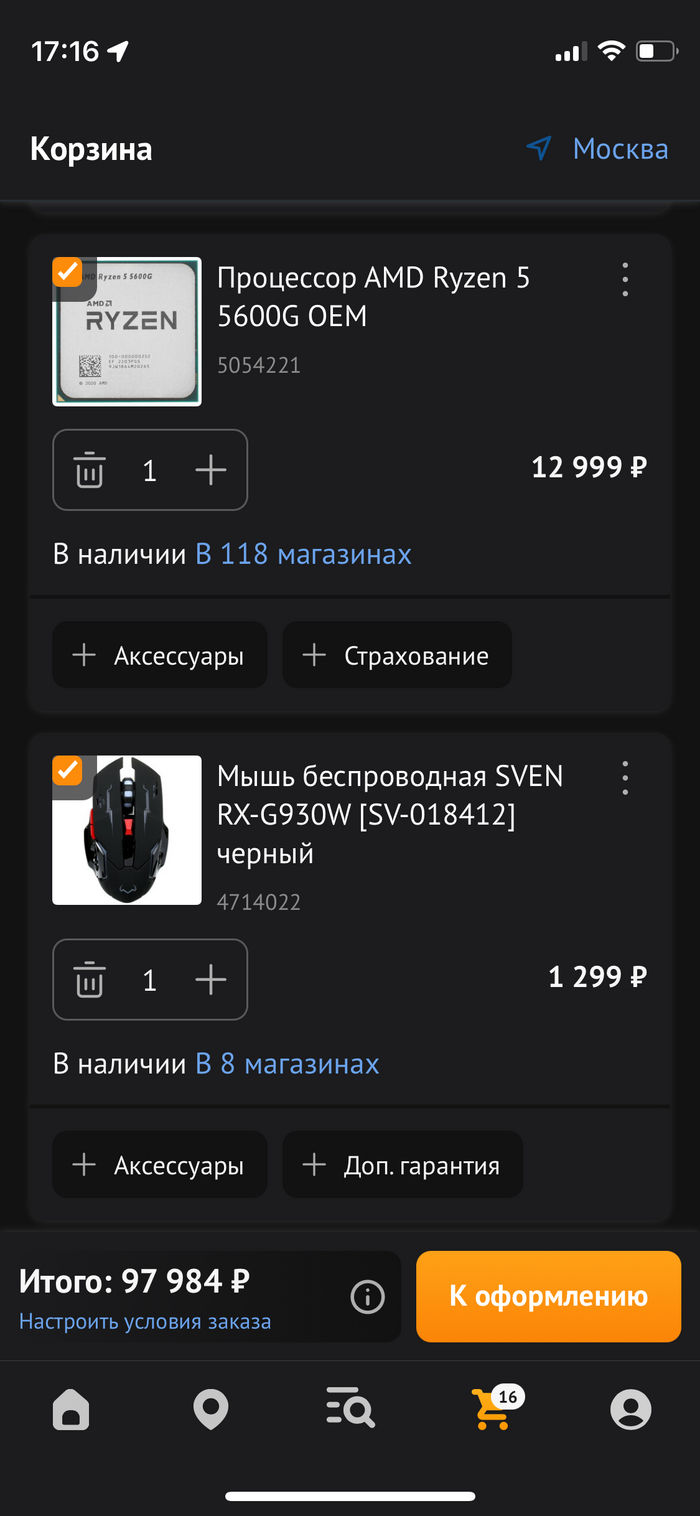
Task: Uncheck the AMD Ryzen 5 5600G processor
Action: [x=67, y=272]
